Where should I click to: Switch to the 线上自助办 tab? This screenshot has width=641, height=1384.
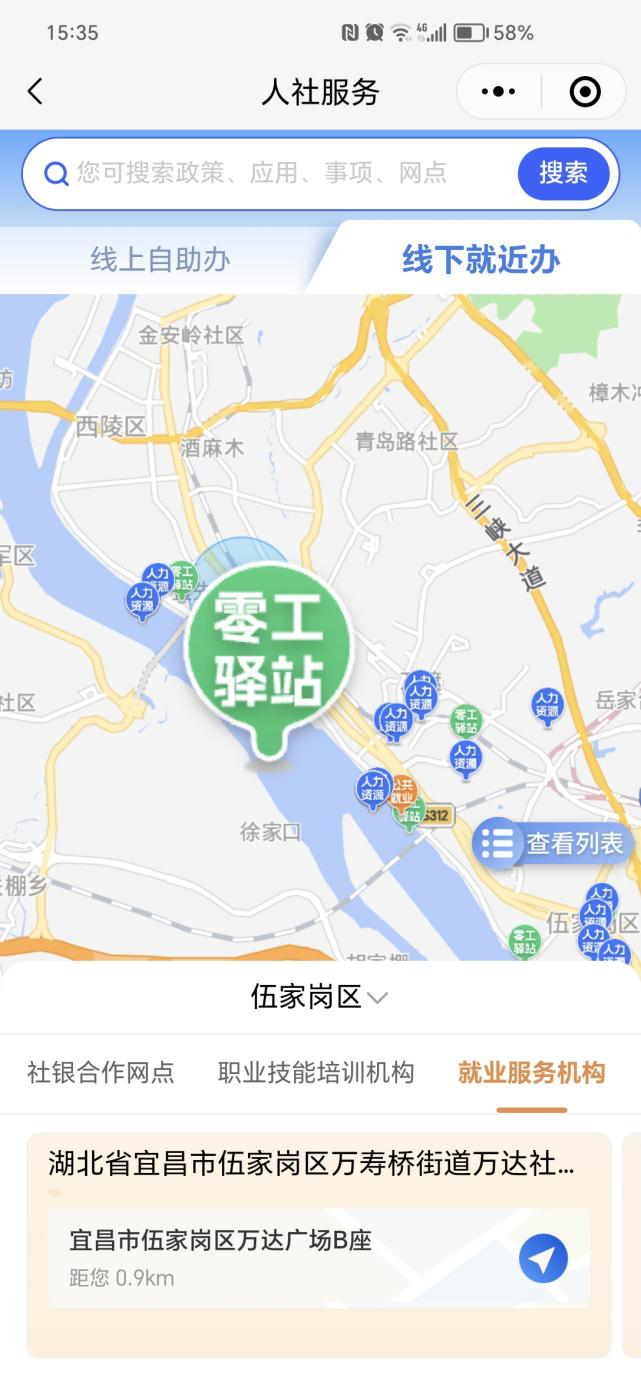pos(160,260)
